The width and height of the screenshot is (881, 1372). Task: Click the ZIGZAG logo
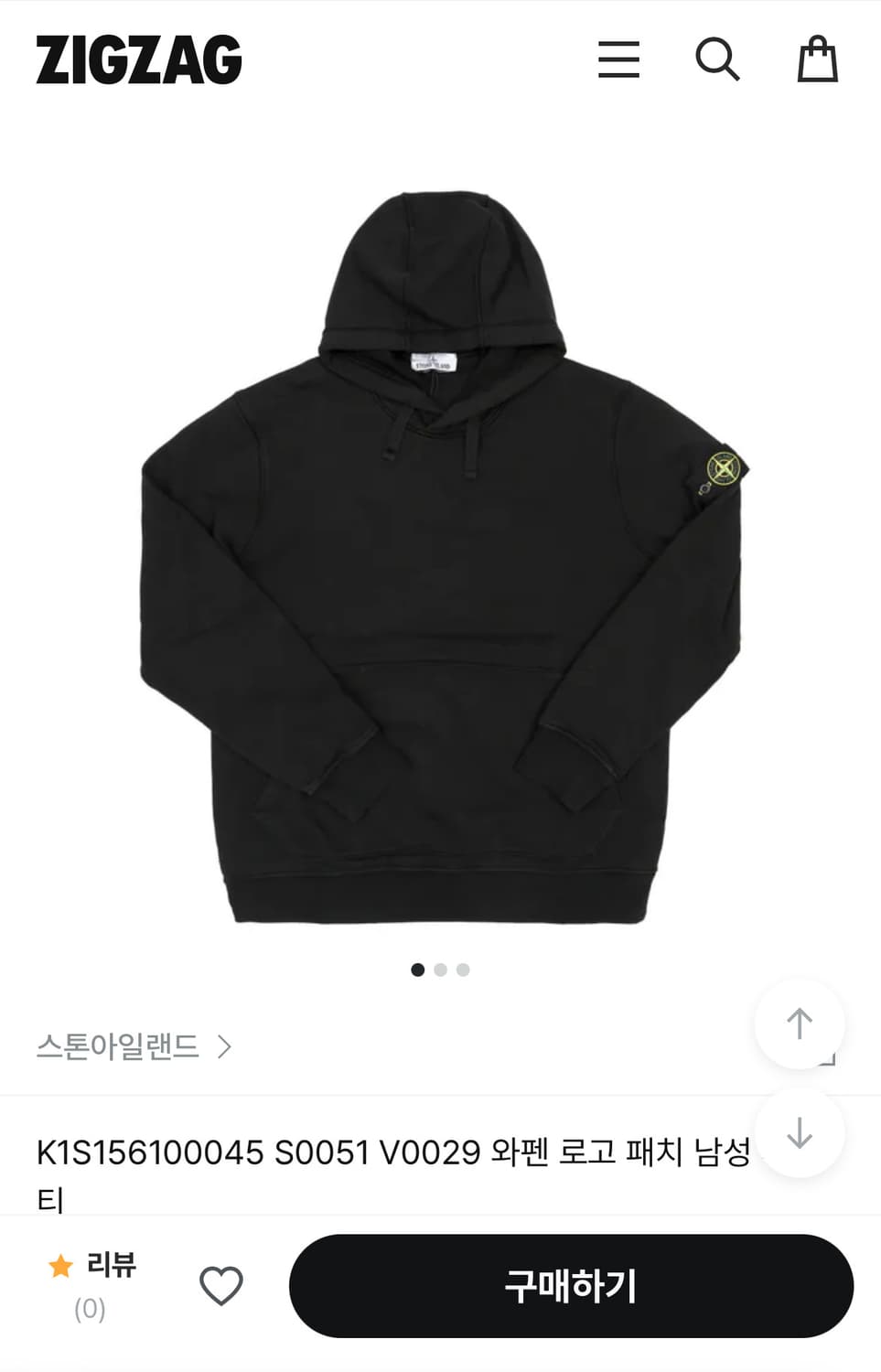pos(137,60)
